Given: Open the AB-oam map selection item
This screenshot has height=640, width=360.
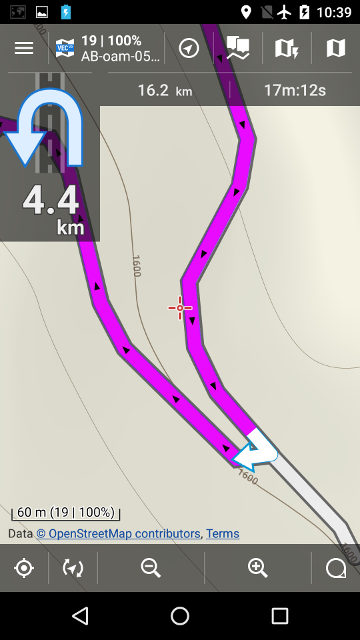Looking at the screenshot, I should click(x=107, y=48).
